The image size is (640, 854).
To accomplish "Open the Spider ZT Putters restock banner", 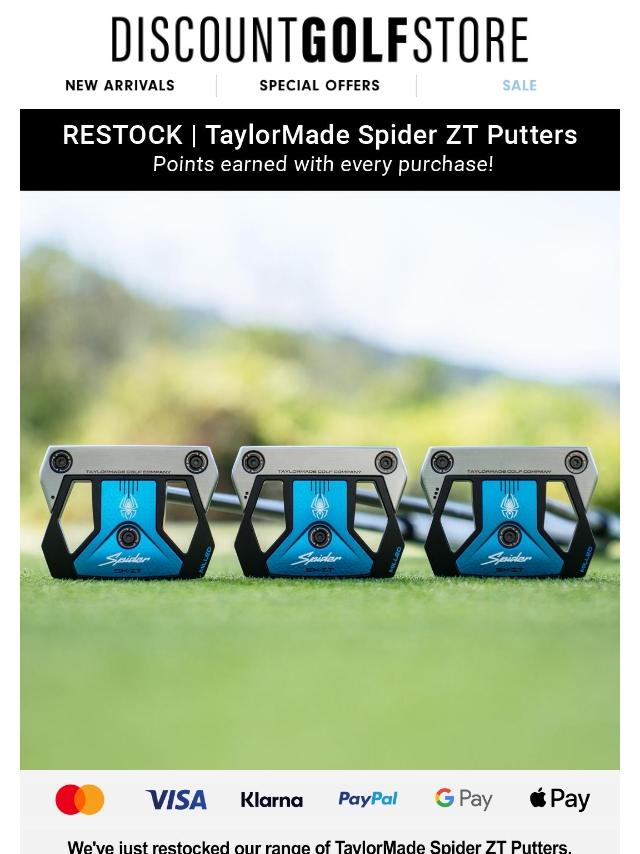I will 320,149.
